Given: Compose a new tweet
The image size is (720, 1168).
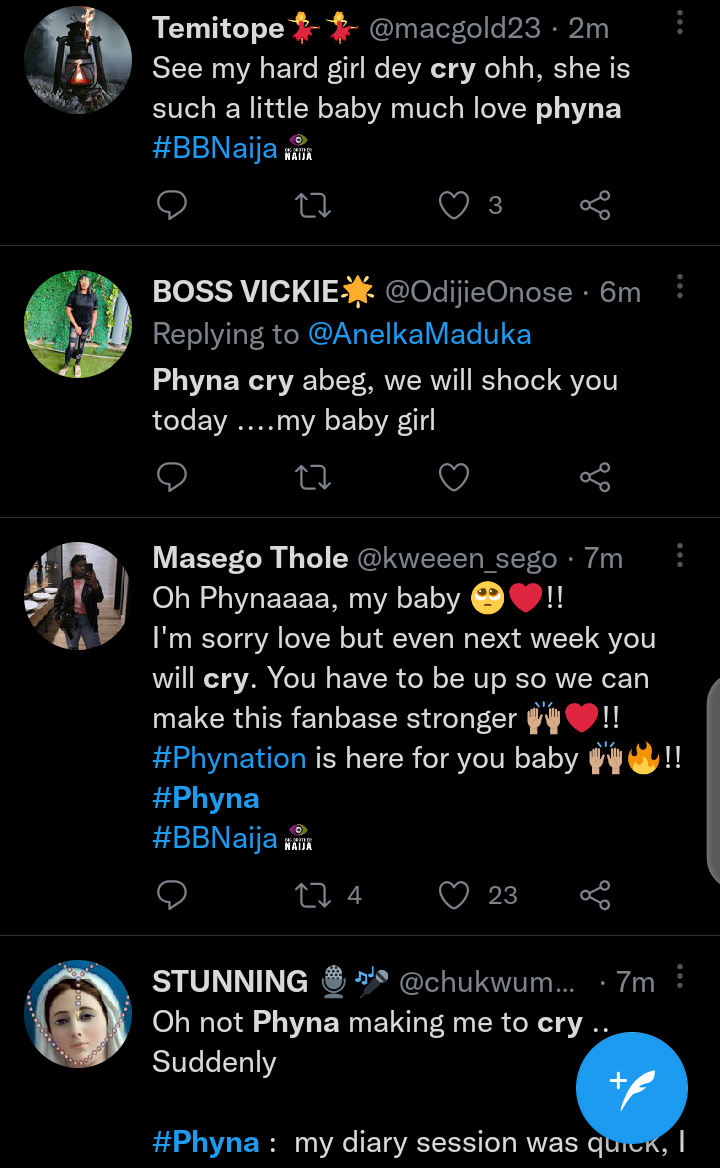Looking at the screenshot, I should tap(631, 1087).
